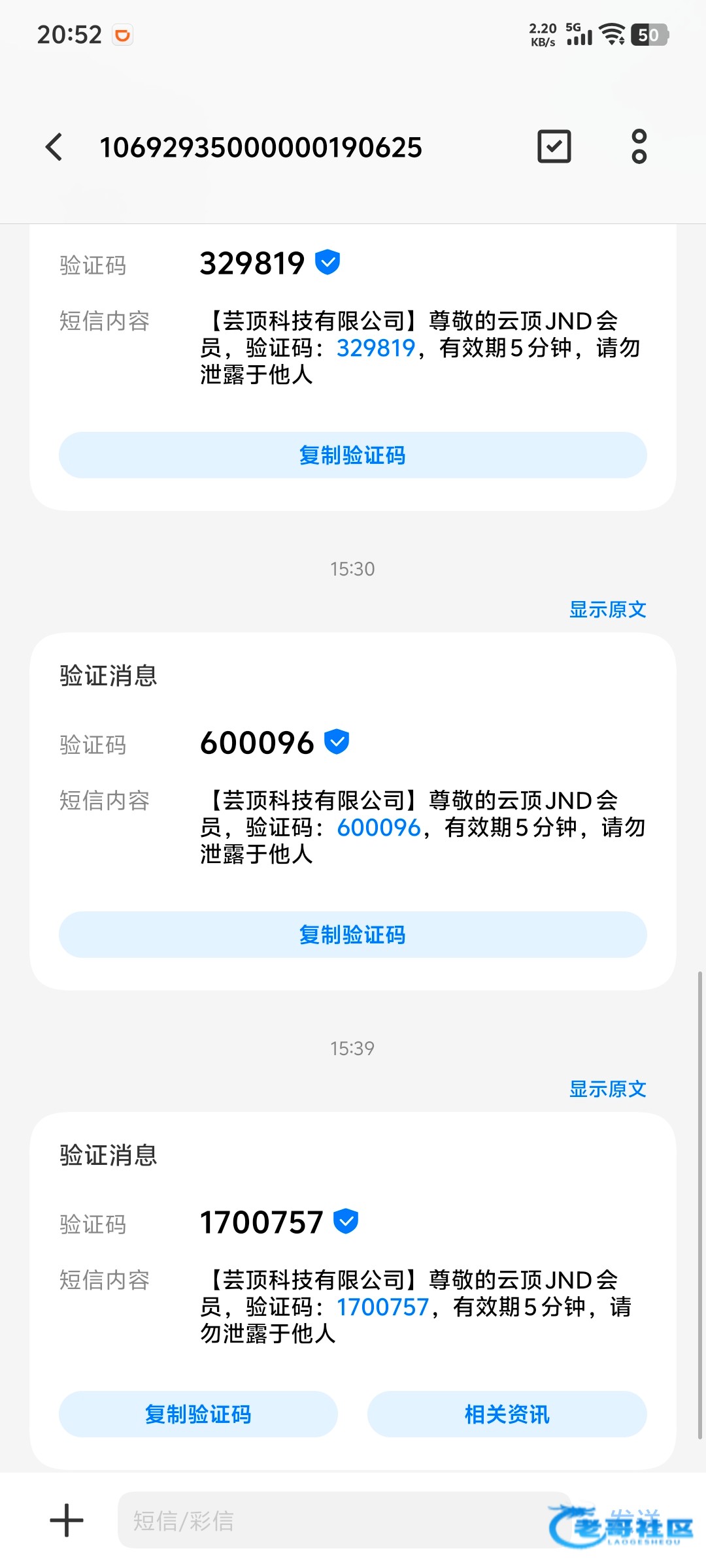Tap the multi-select checkmark icon

[x=554, y=146]
